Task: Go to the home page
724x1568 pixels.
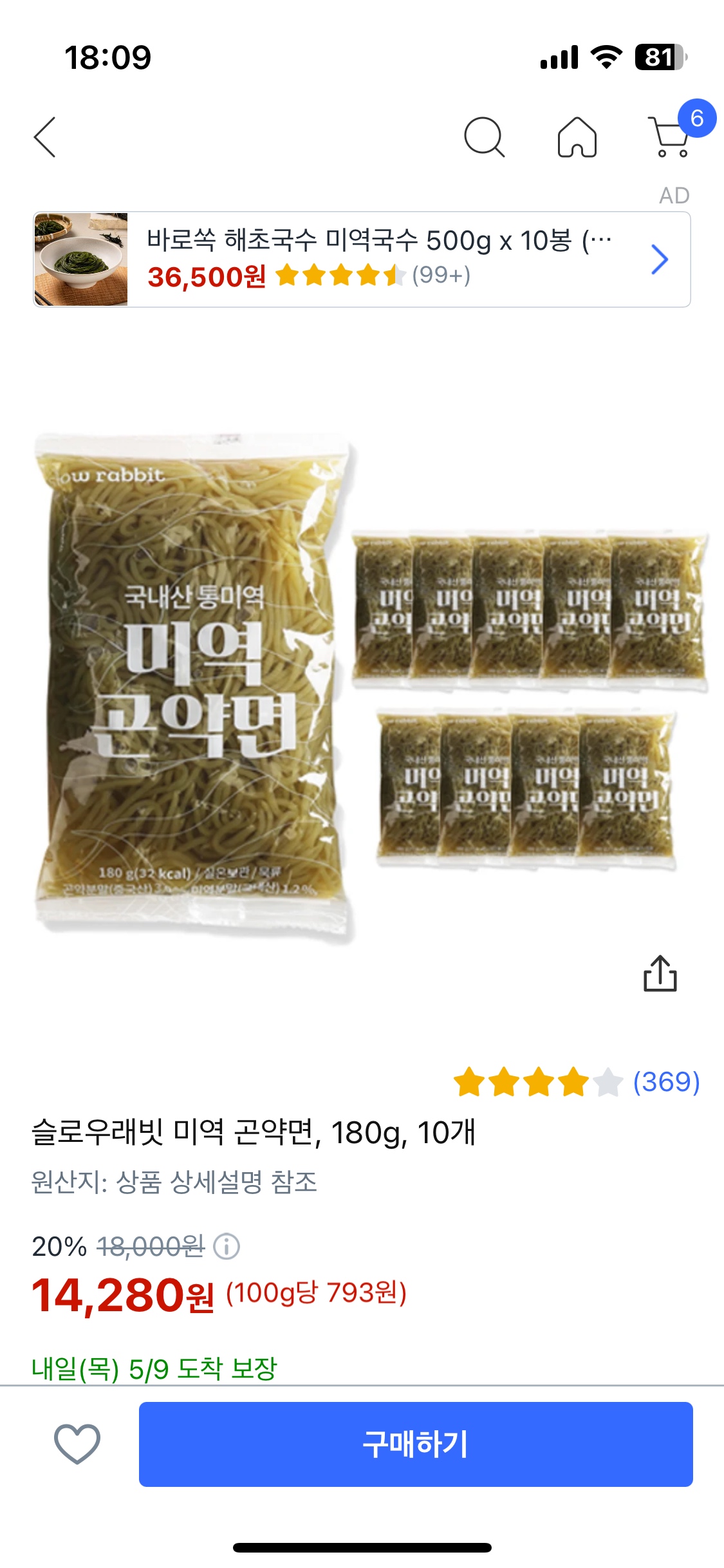Action: pyautogui.click(x=577, y=137)
